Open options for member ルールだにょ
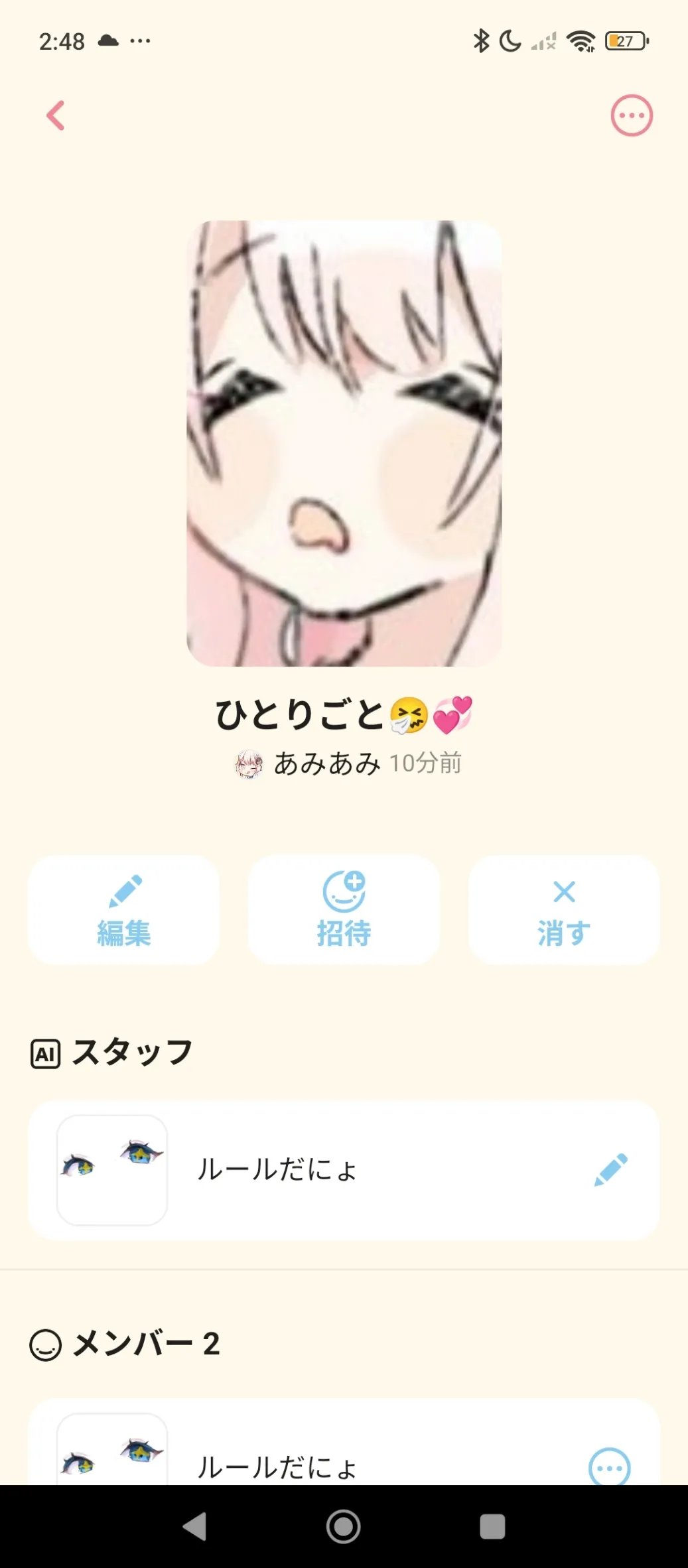The width and height of the screenshot is (688, 1568). [609, 1467]
